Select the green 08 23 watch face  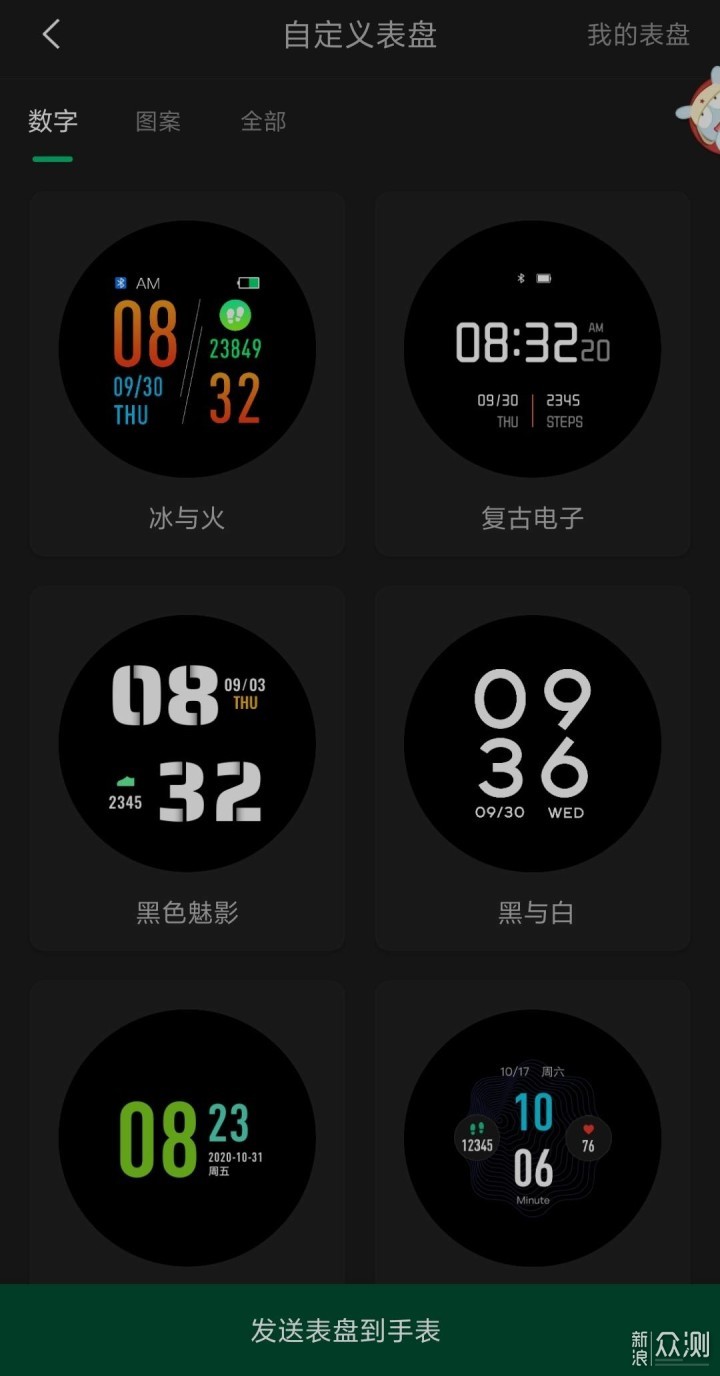[x=187, y=1137]
